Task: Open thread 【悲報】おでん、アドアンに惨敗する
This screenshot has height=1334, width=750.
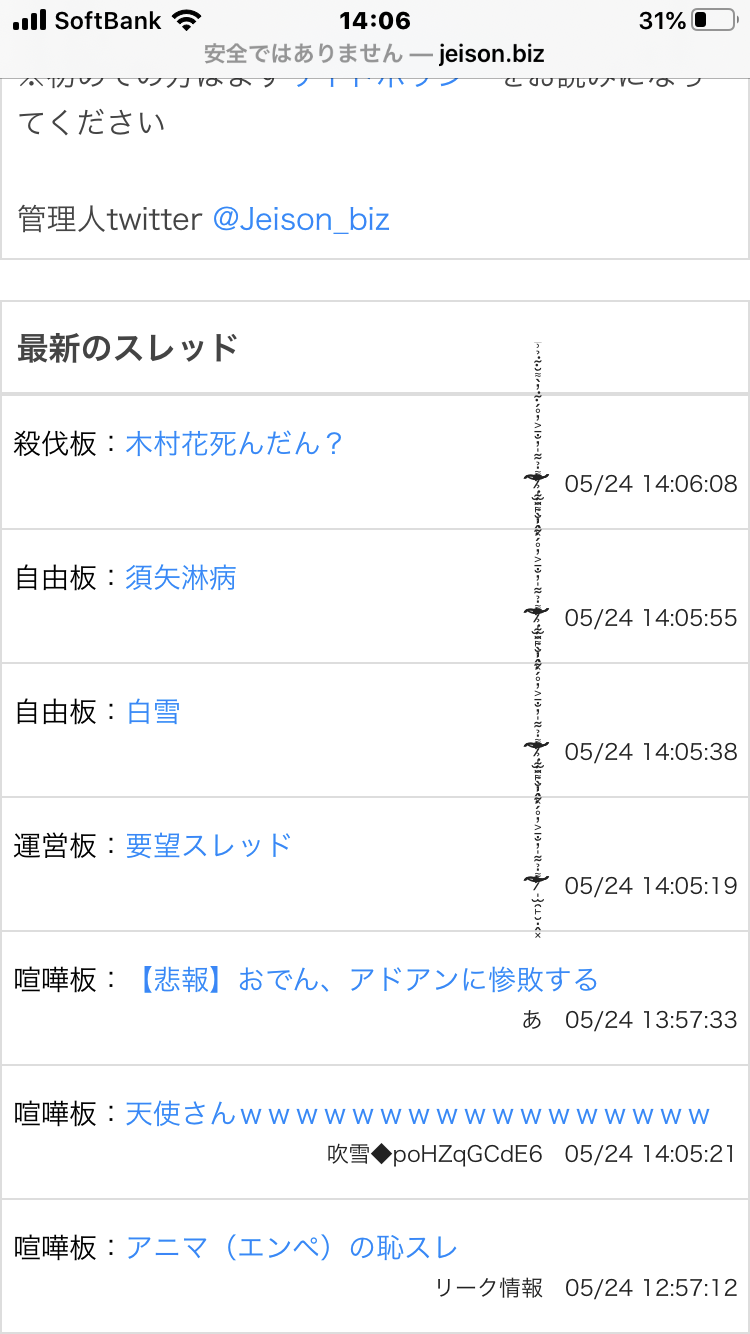Action: (x=366, y=980)
